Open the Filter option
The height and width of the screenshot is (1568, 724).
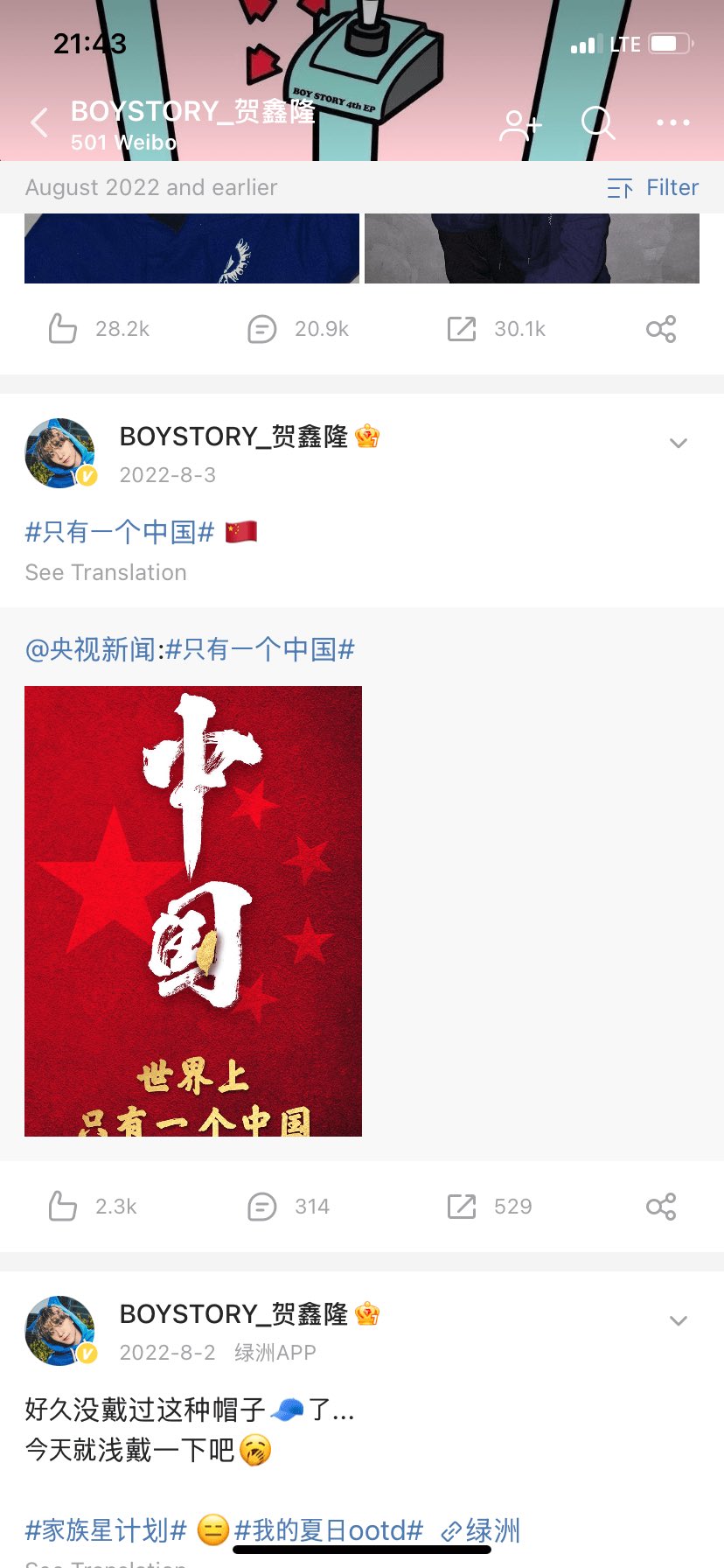pos(653,187)
